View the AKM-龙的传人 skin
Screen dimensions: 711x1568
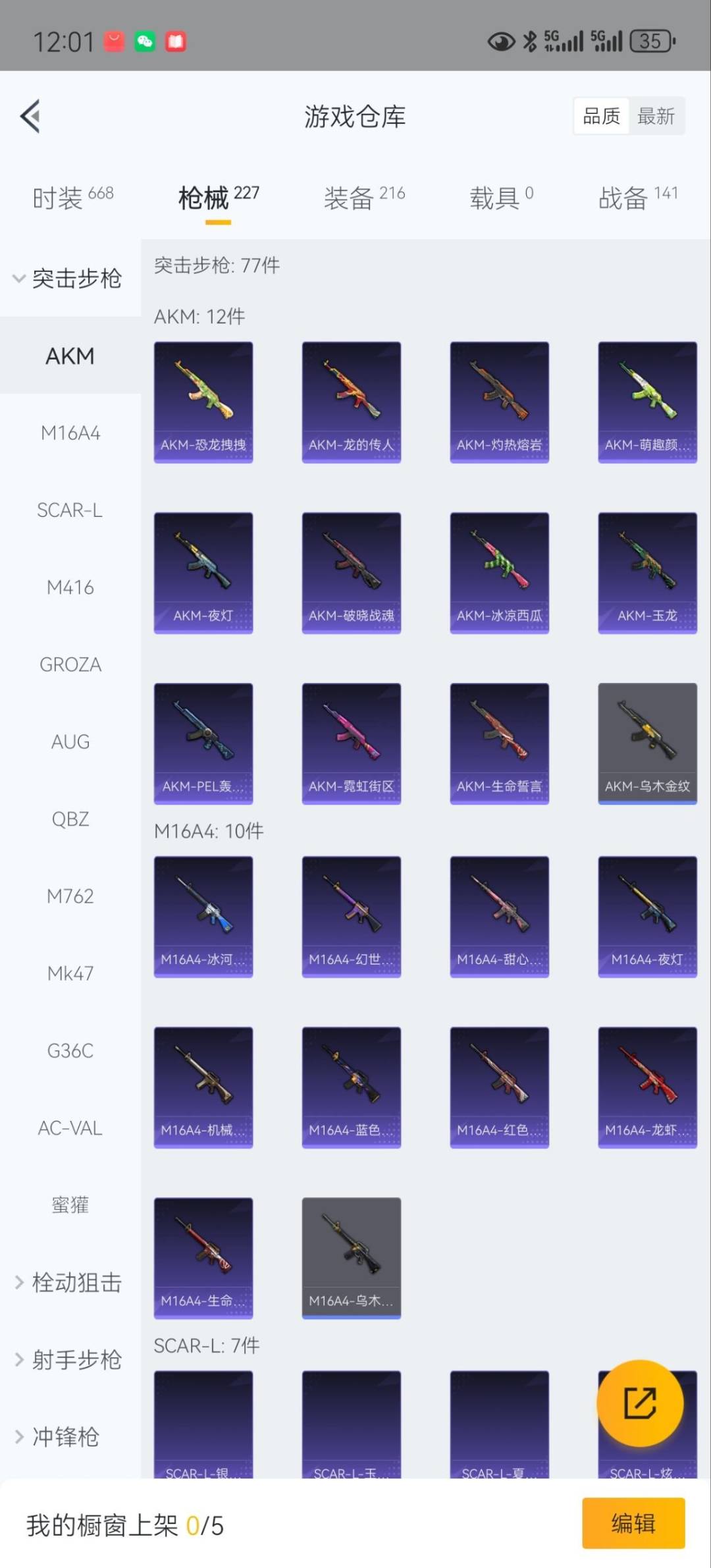click(352, 402)
